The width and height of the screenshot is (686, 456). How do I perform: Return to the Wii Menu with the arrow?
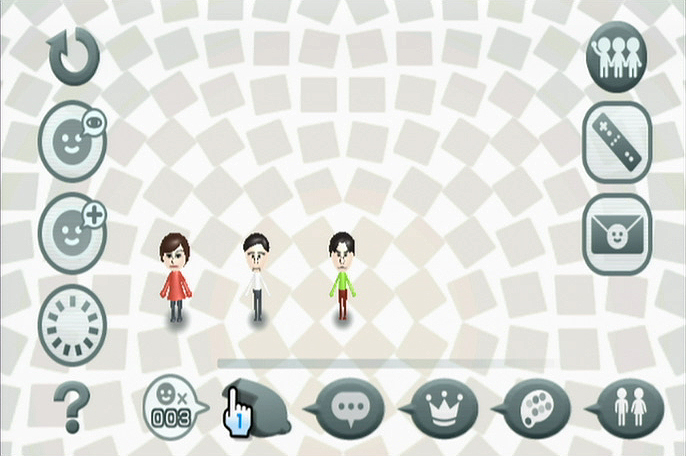tap(74, 55)
